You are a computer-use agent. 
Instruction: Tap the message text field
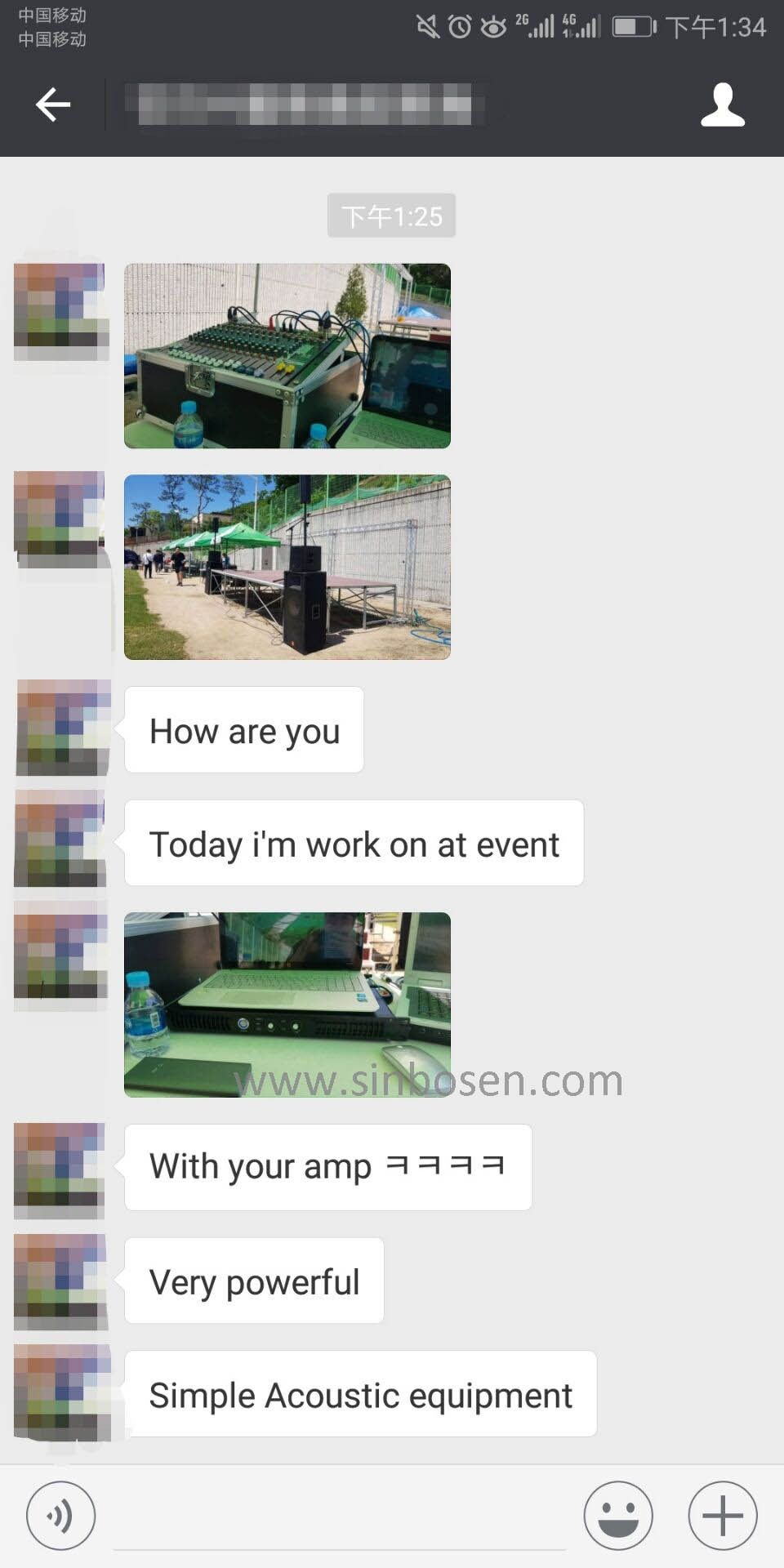tap(339, 1519)
